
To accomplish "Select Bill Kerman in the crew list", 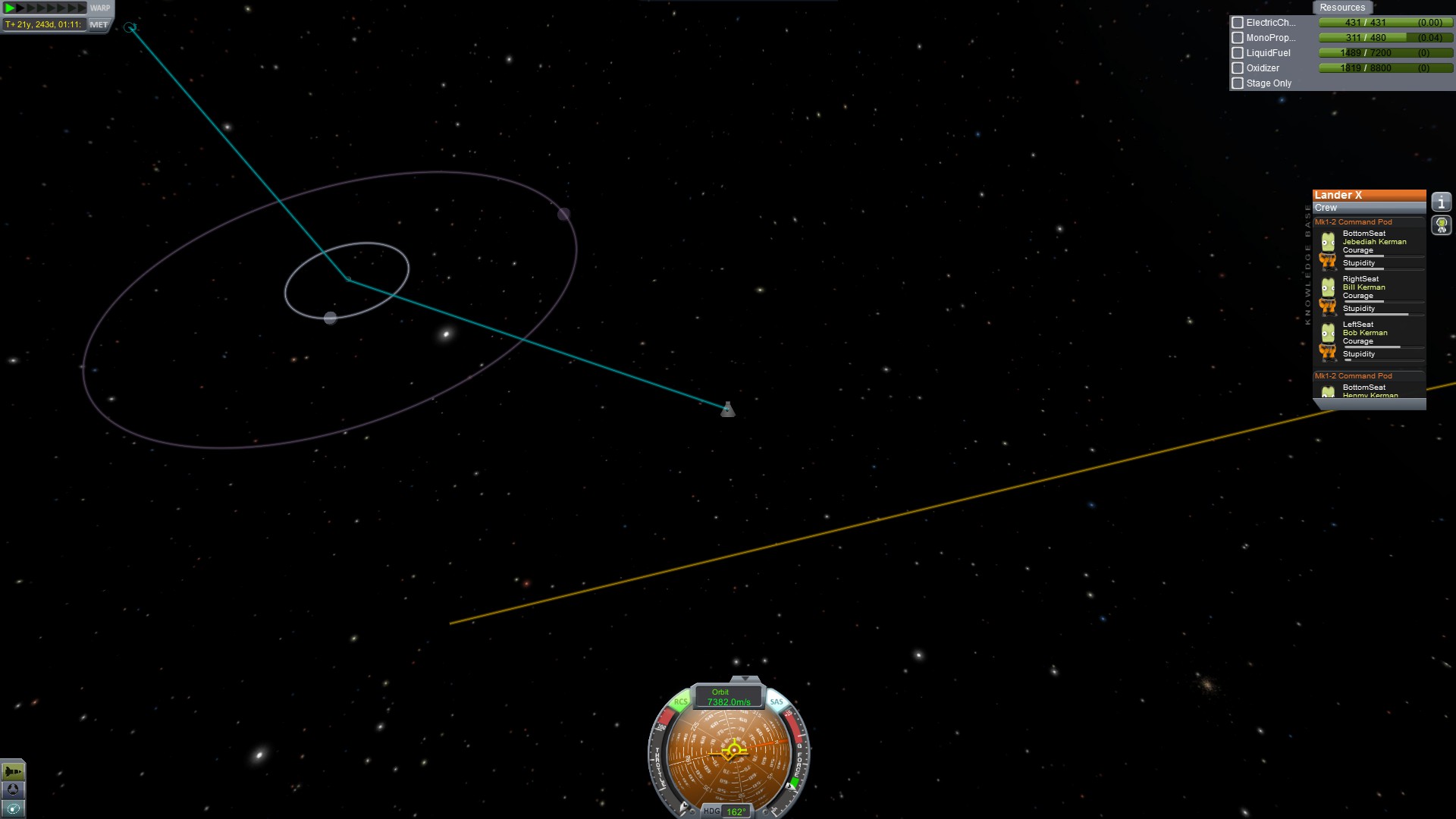I will pos(1363,287).
